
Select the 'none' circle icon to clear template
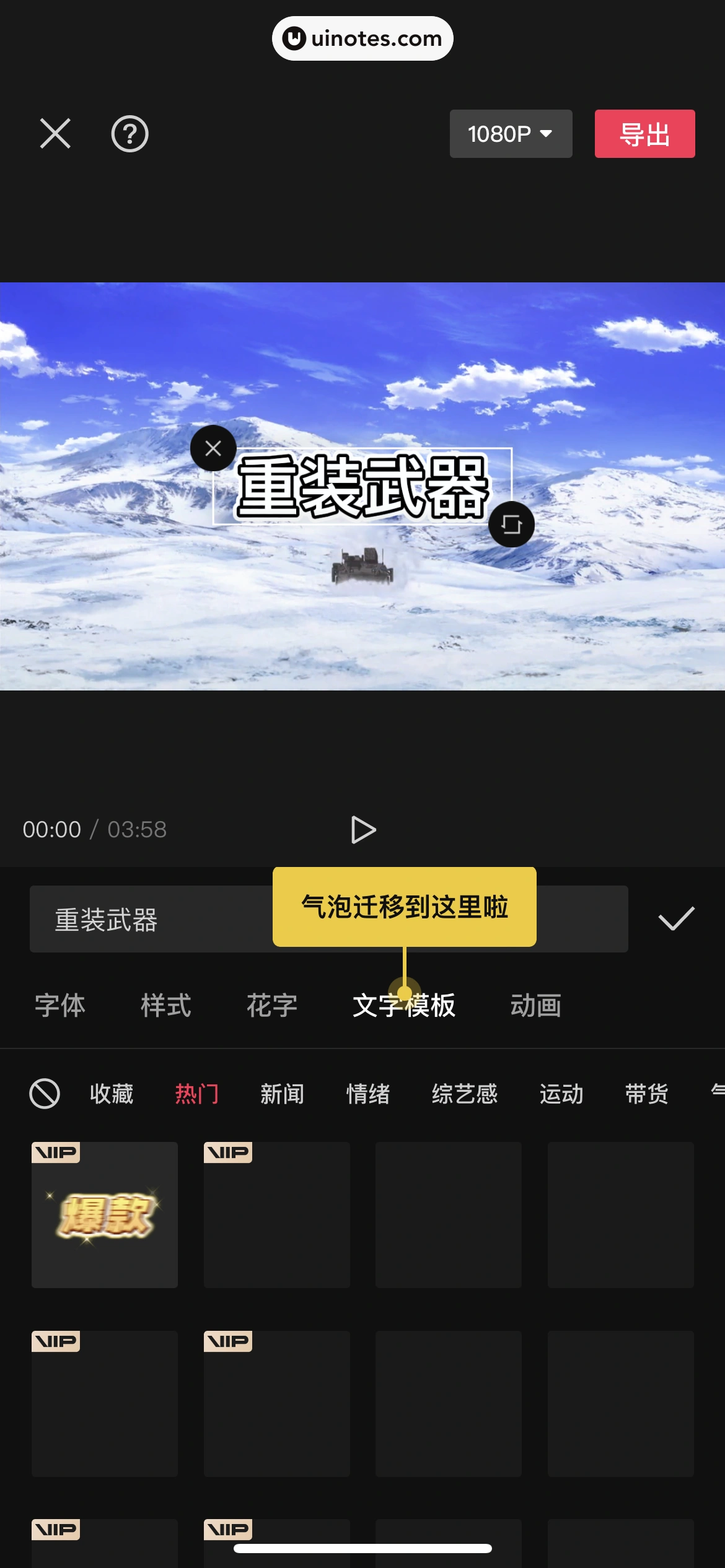click(x=45, y=1094)
